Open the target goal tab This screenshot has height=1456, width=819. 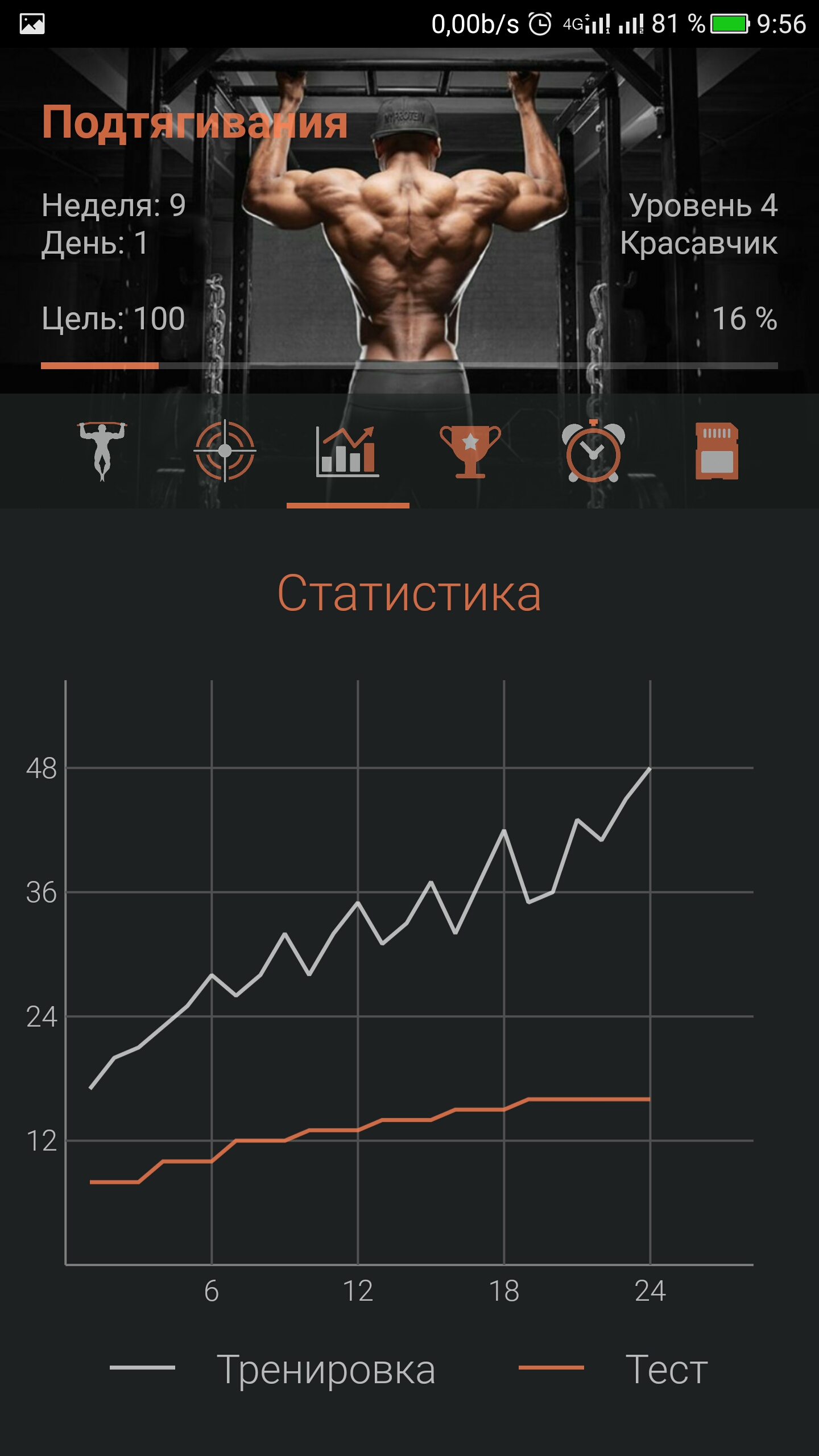225,452
